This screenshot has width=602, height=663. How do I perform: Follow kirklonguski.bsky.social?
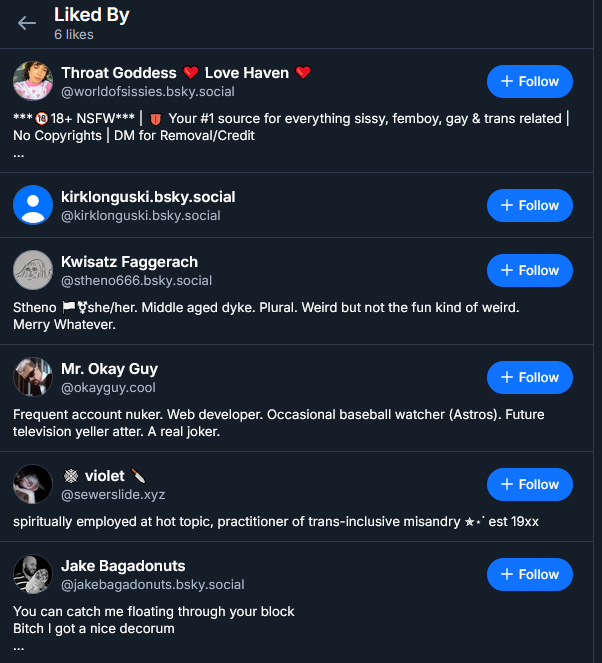(x=529, y=205)
